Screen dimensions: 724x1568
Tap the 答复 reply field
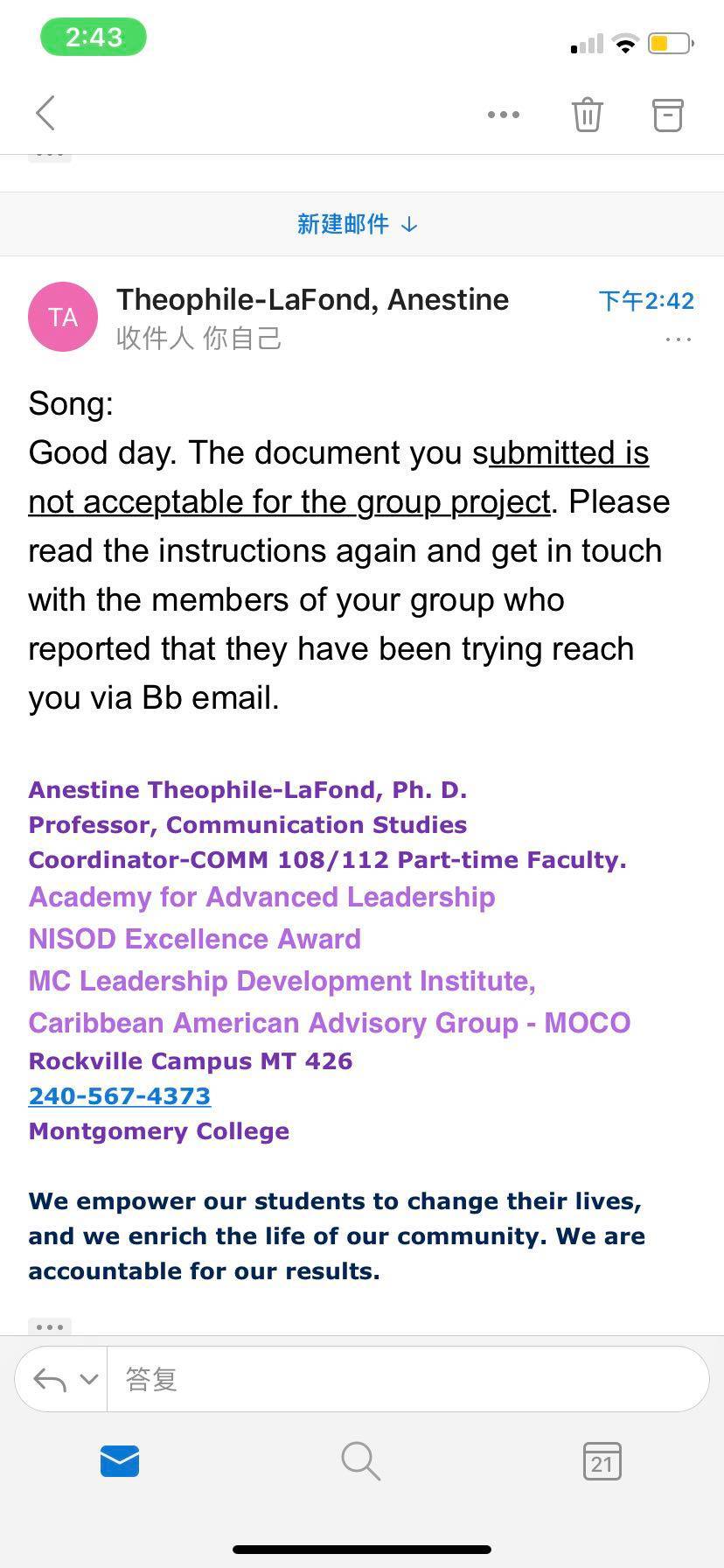pyautogui.click(x=407, y=1380)
